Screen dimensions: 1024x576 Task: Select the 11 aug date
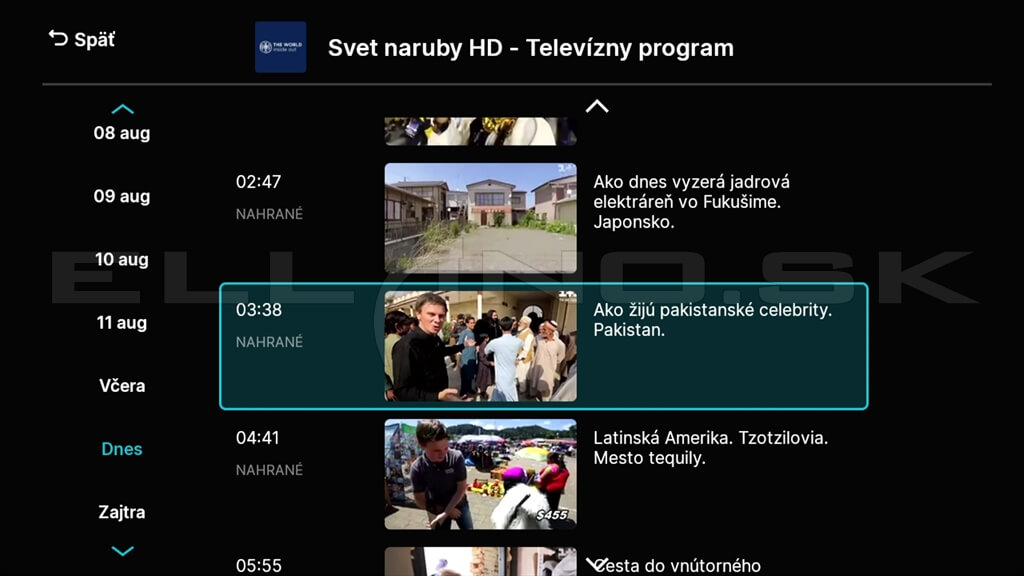tap(122, 322)
